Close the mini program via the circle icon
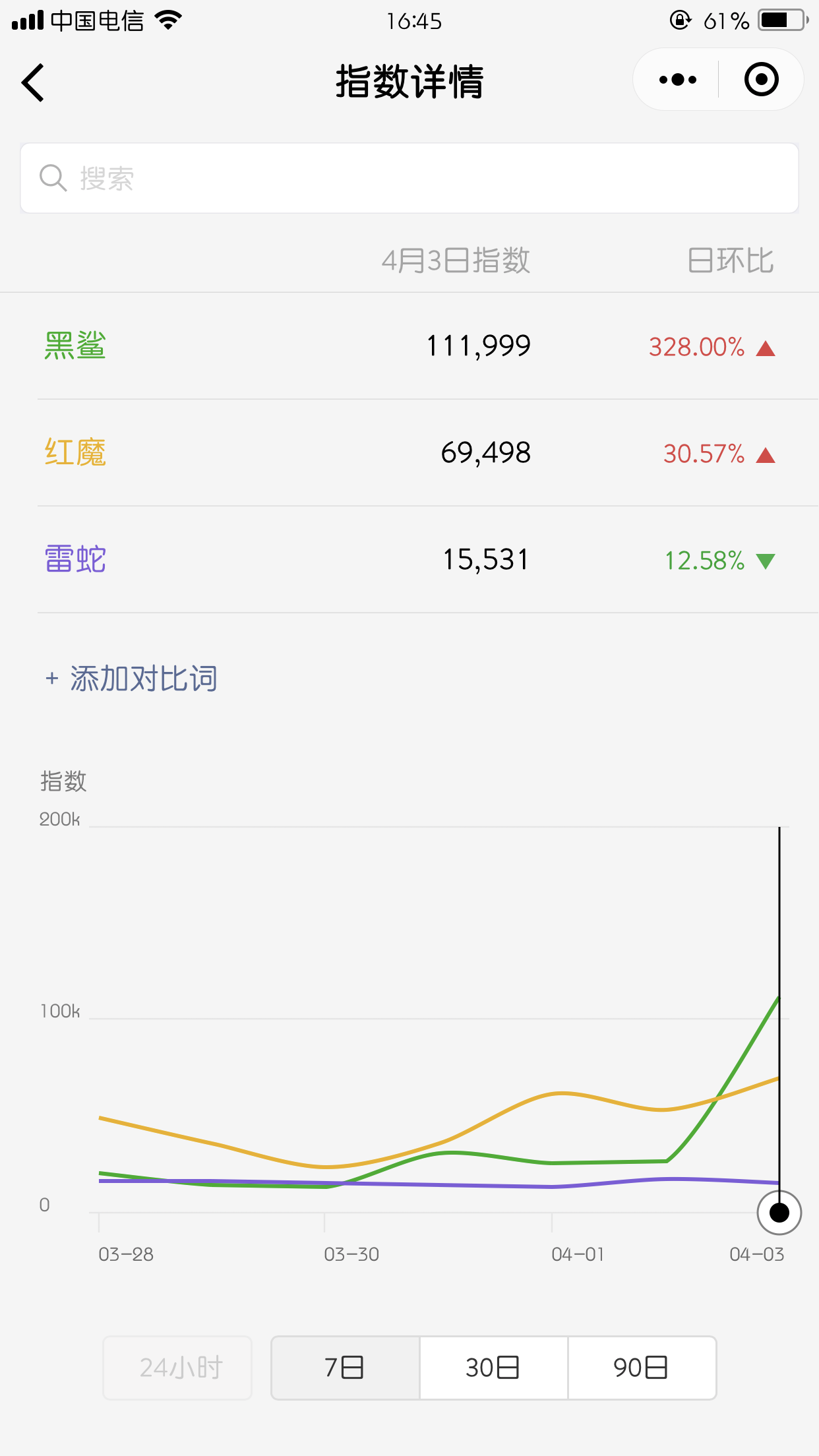 tap(762, 80)
